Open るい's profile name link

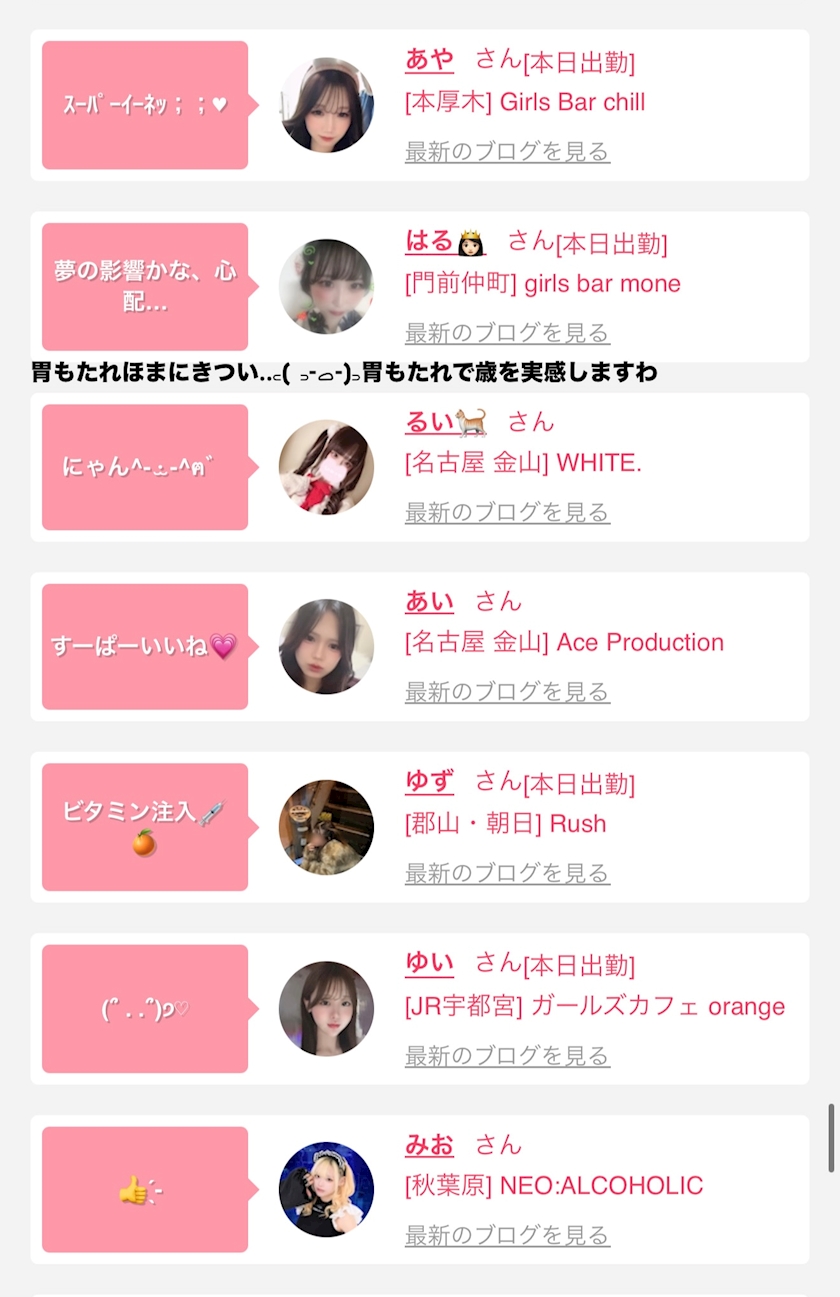point(445,423)
